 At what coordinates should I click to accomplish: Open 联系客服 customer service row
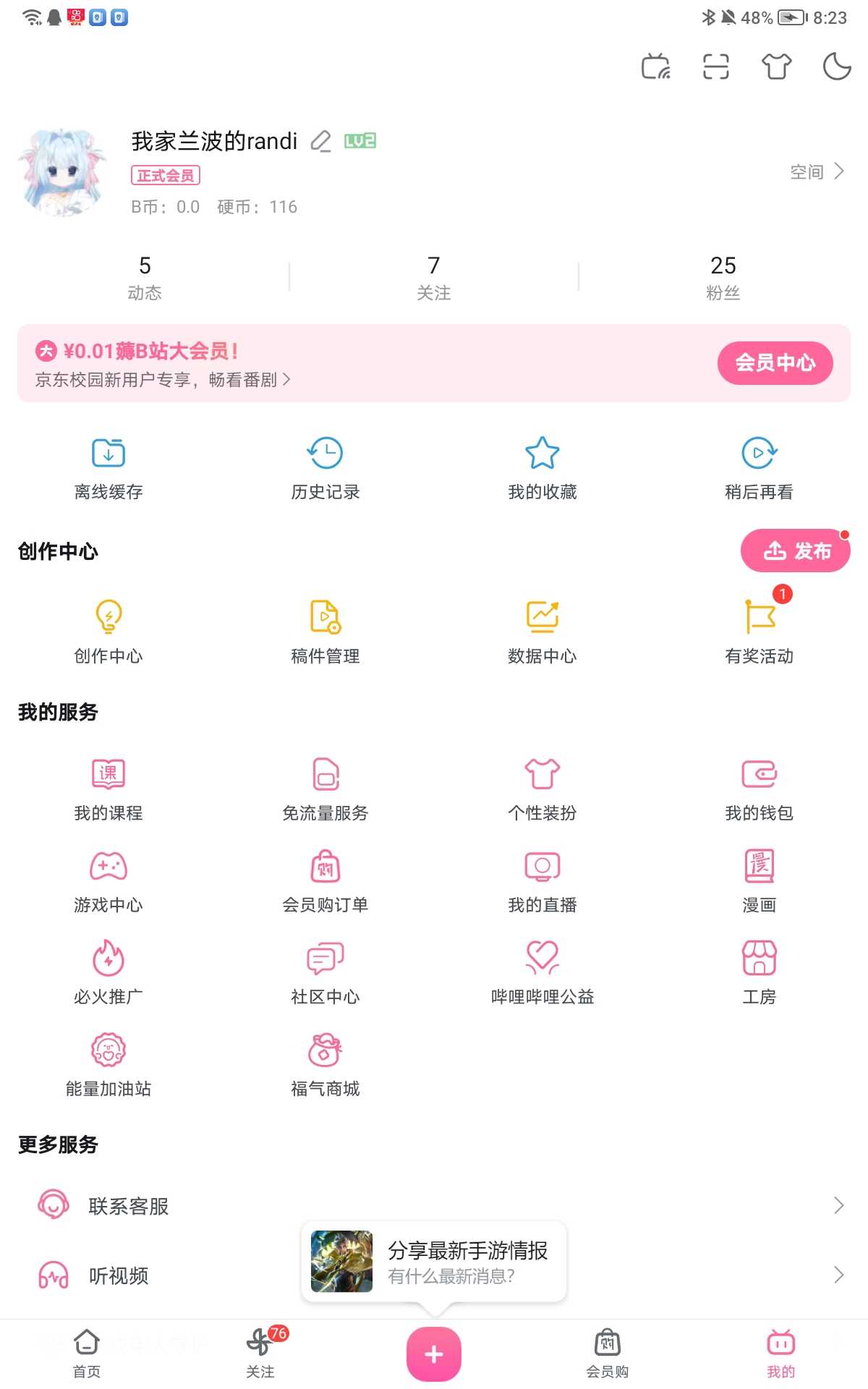pyautogui.click(x=434, y=1205)
